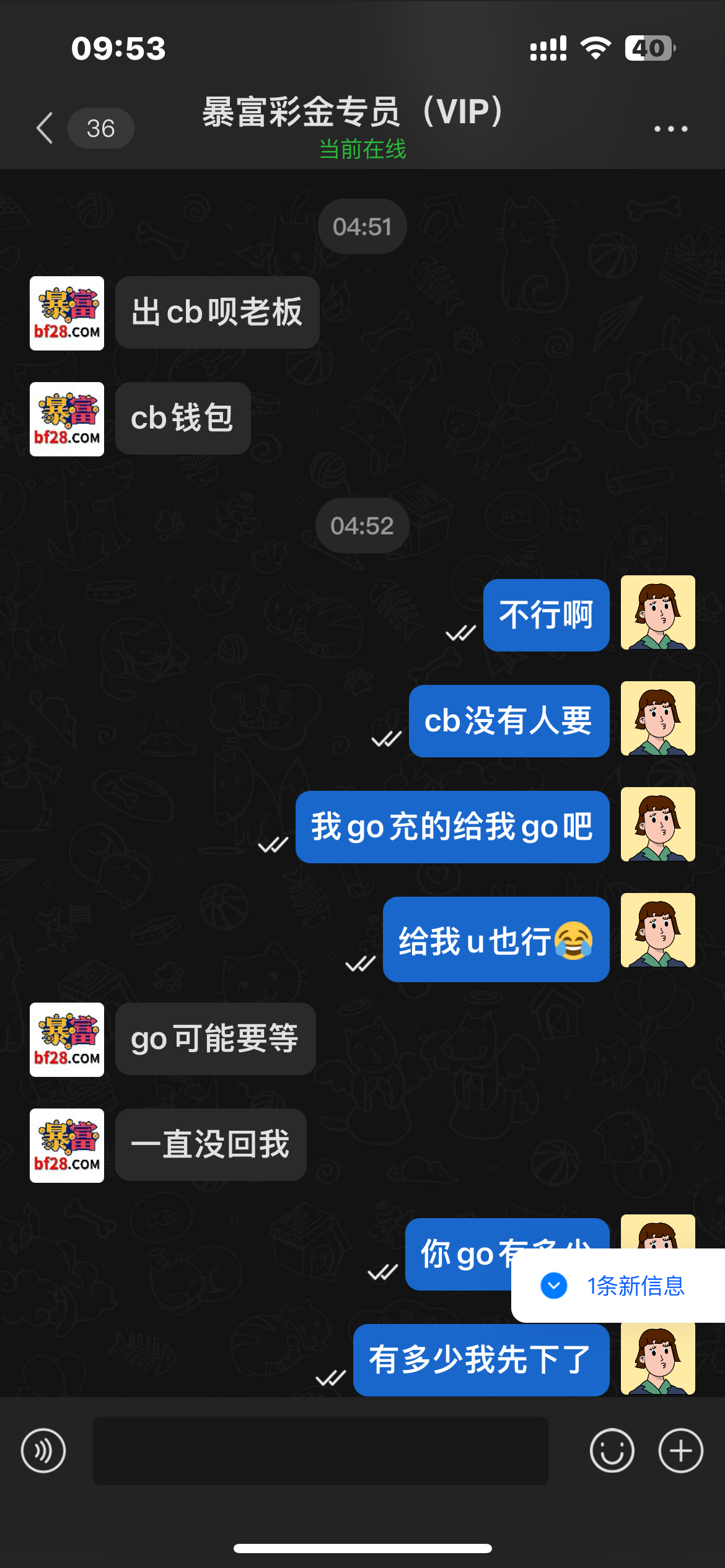Focus the message text field
The width and height of the screenshot is (725, 1568).
(320, 1450)
